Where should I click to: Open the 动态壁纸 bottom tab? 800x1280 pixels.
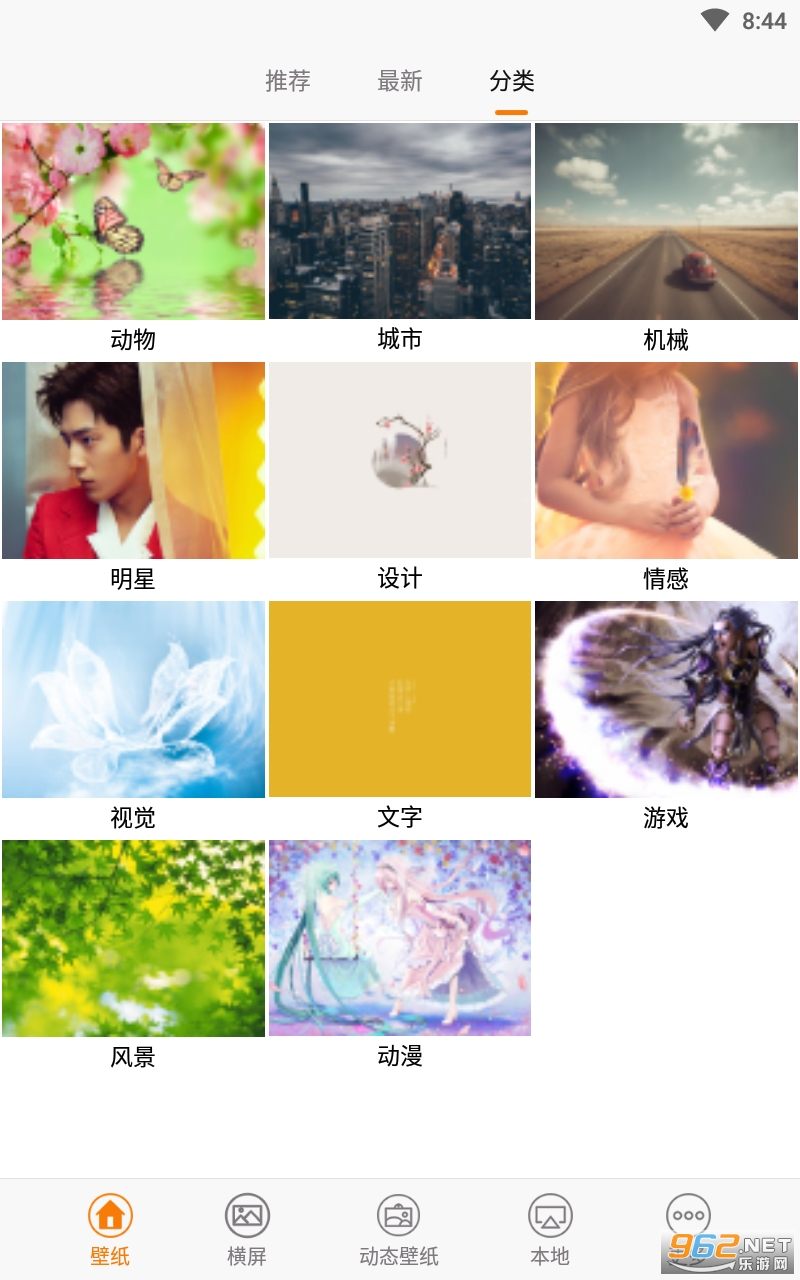(399, 1229)
